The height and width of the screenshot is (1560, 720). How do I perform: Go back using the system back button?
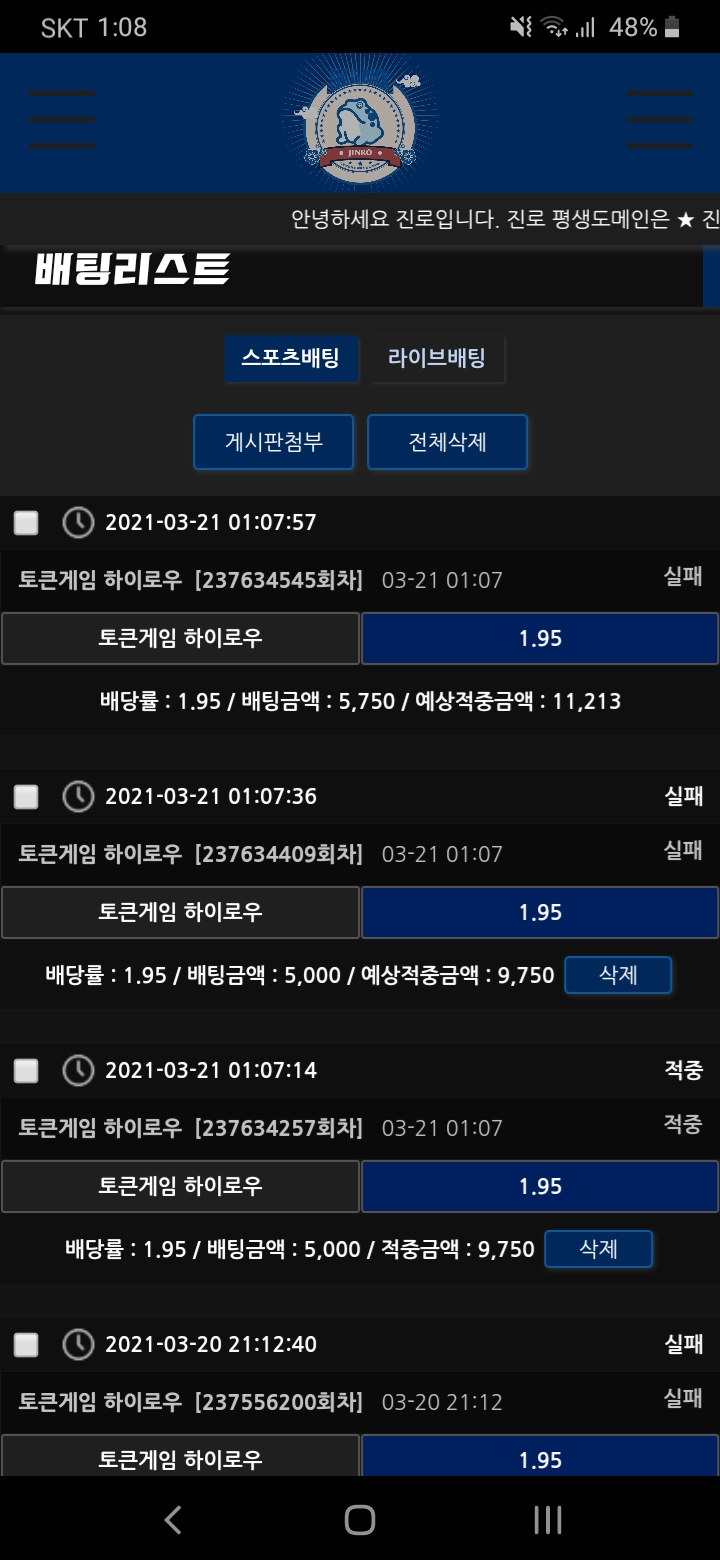(x=173, y=1520)
